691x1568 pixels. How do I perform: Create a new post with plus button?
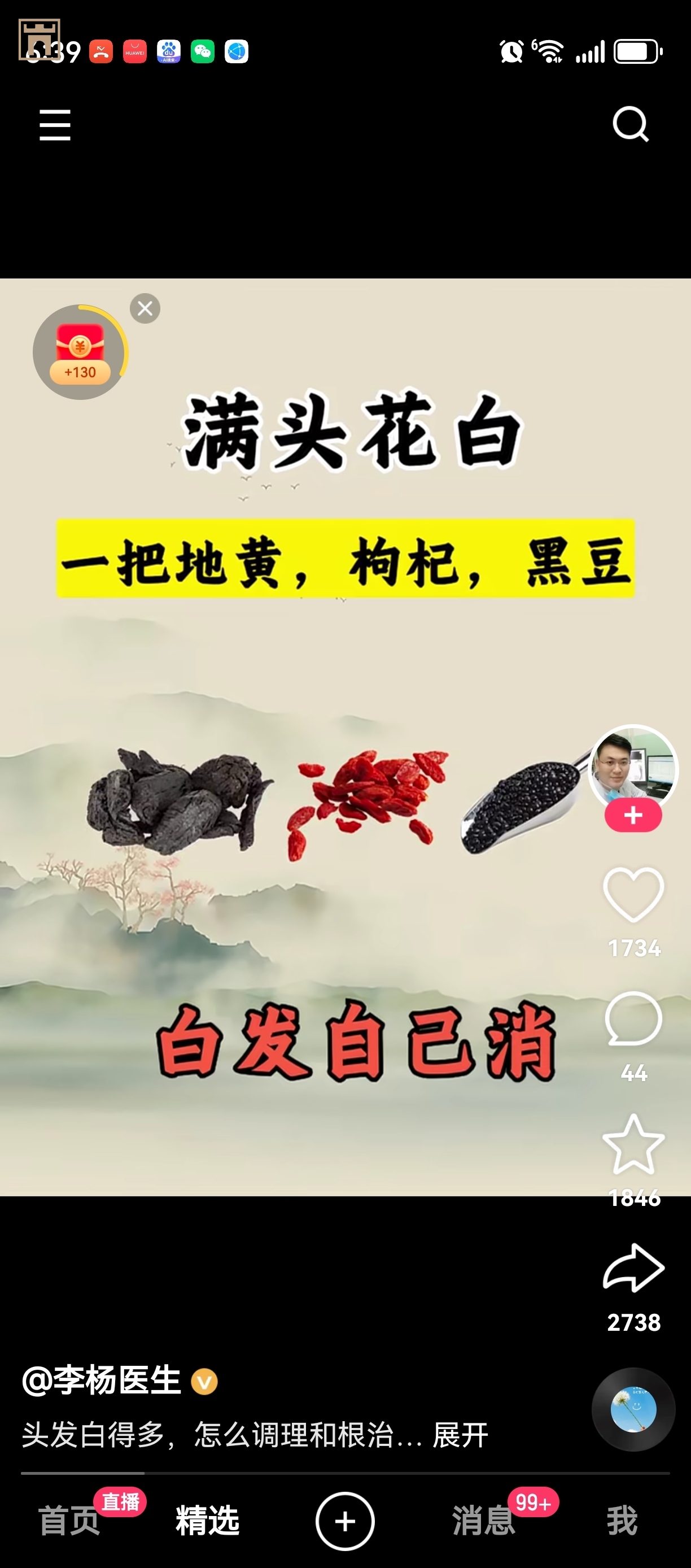(345, 1521)
